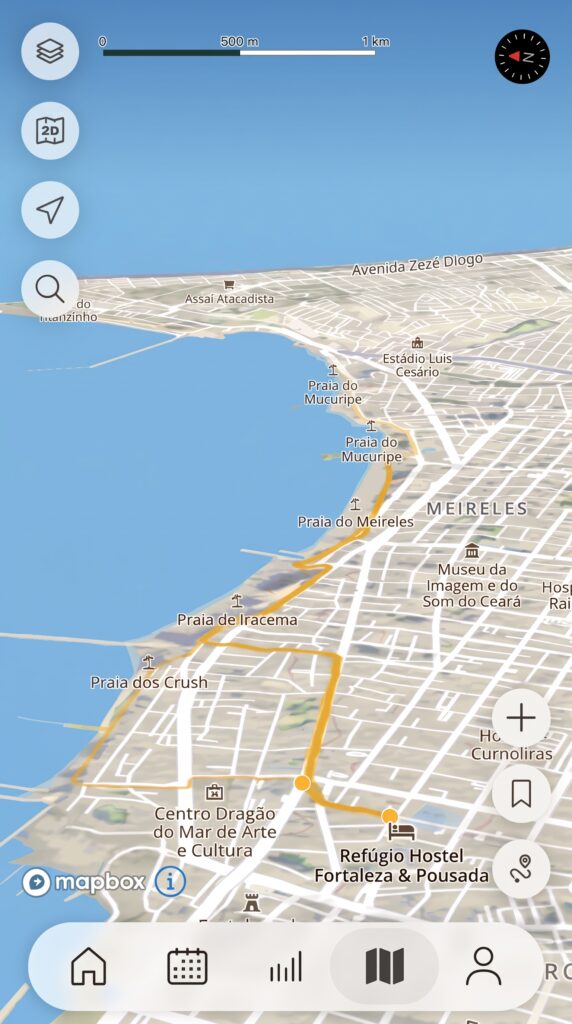Open the map layers selector
572x1024 pixels.
coord(50,51)
